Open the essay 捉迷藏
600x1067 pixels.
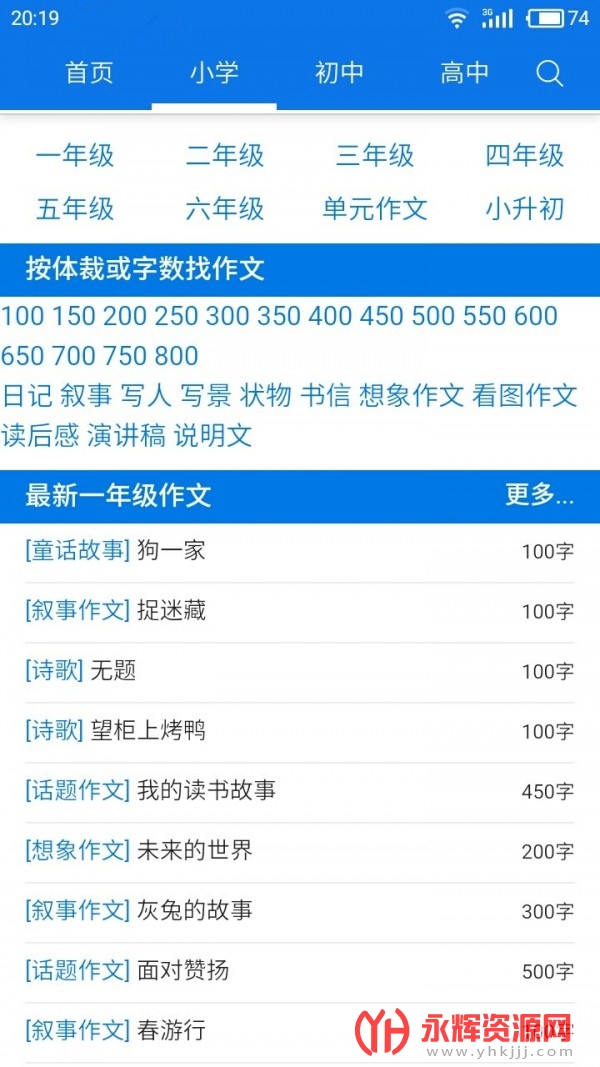[x=171, y=610]
